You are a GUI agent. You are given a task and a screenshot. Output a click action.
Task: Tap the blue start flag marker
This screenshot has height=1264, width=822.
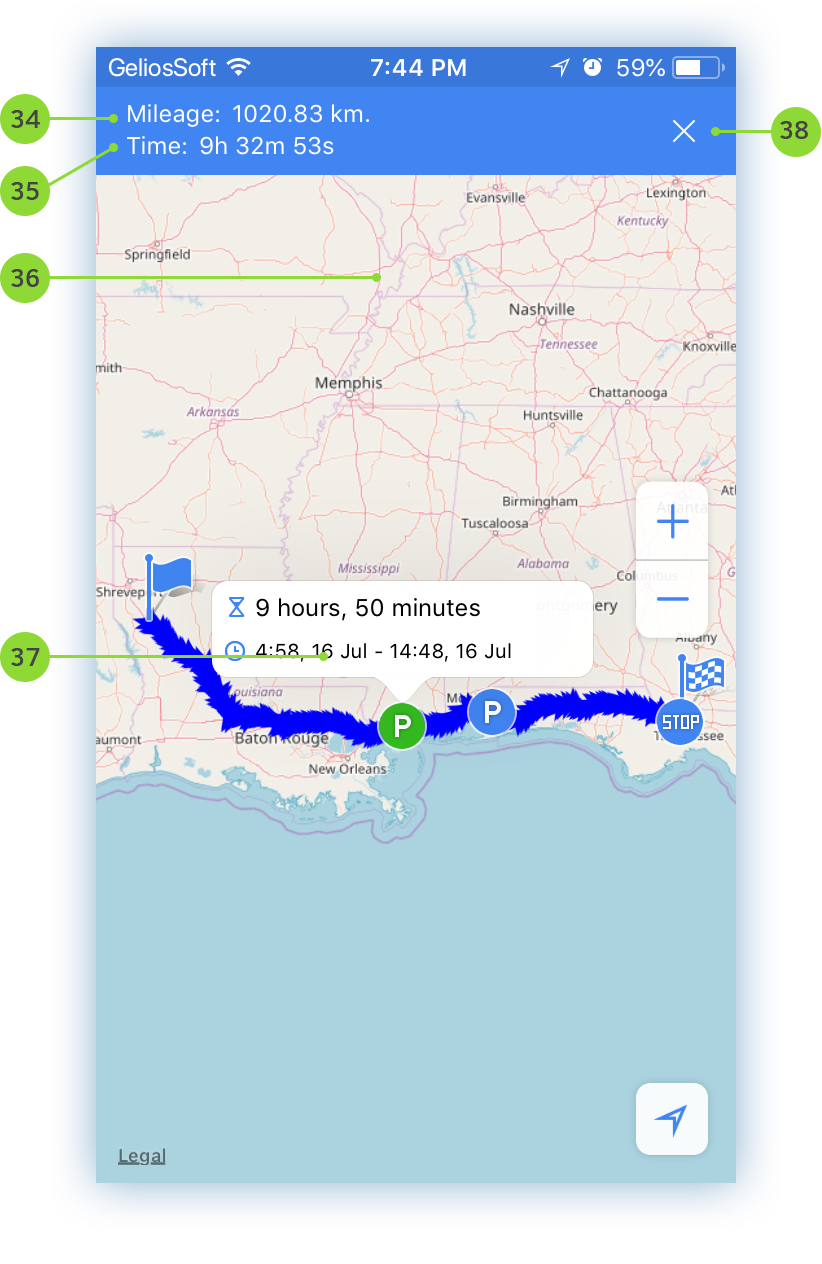pyautogui.click(x=170, y=576)
